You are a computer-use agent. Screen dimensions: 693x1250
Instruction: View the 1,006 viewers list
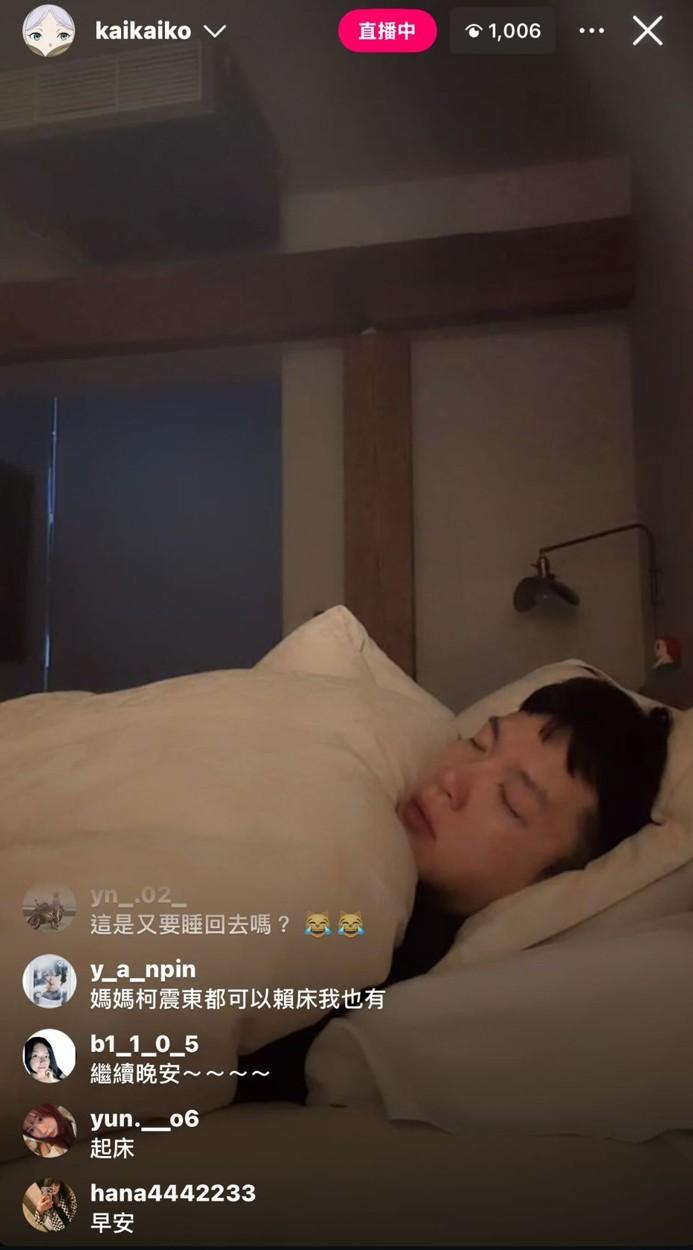503,31
